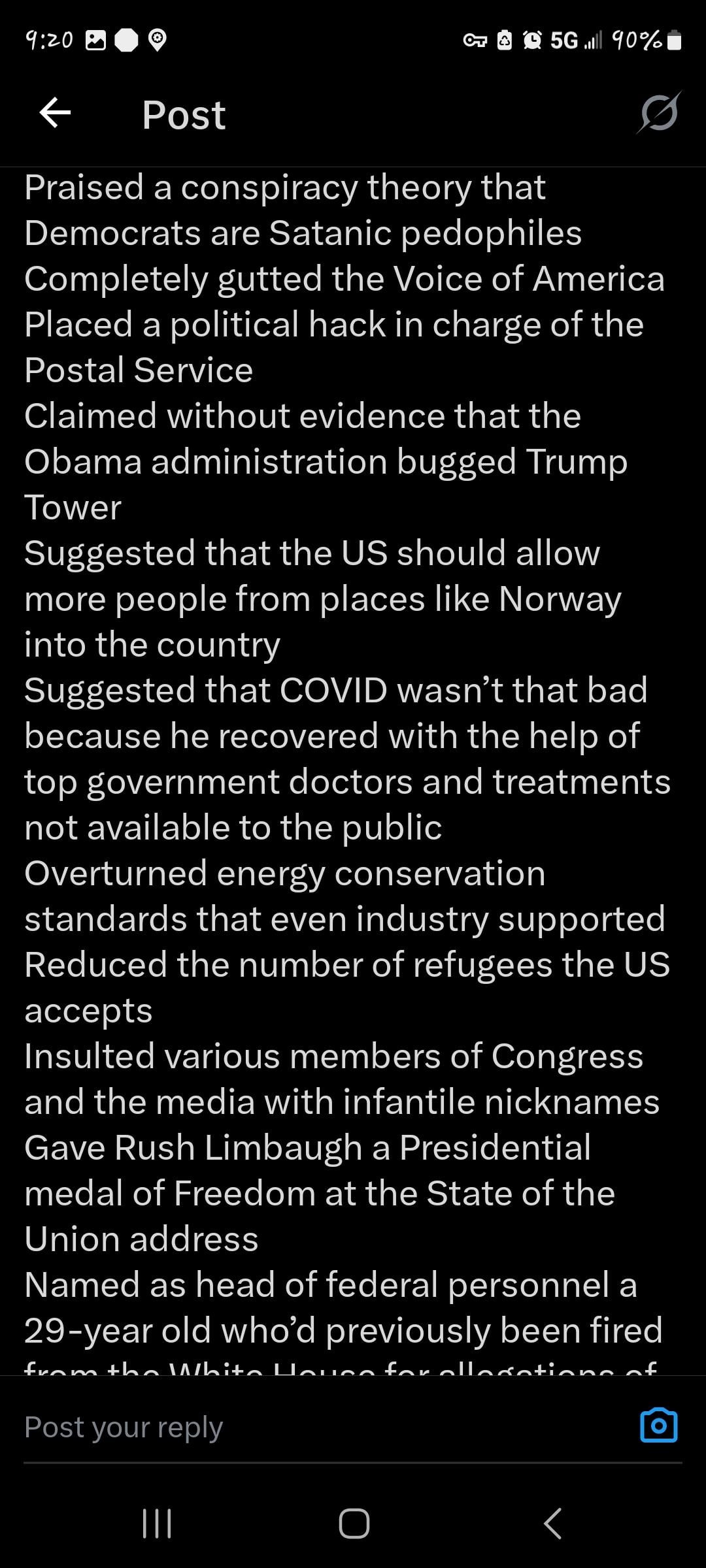
Task: Open recent apps from navigation bar
Action: (x=157, y=1524)
